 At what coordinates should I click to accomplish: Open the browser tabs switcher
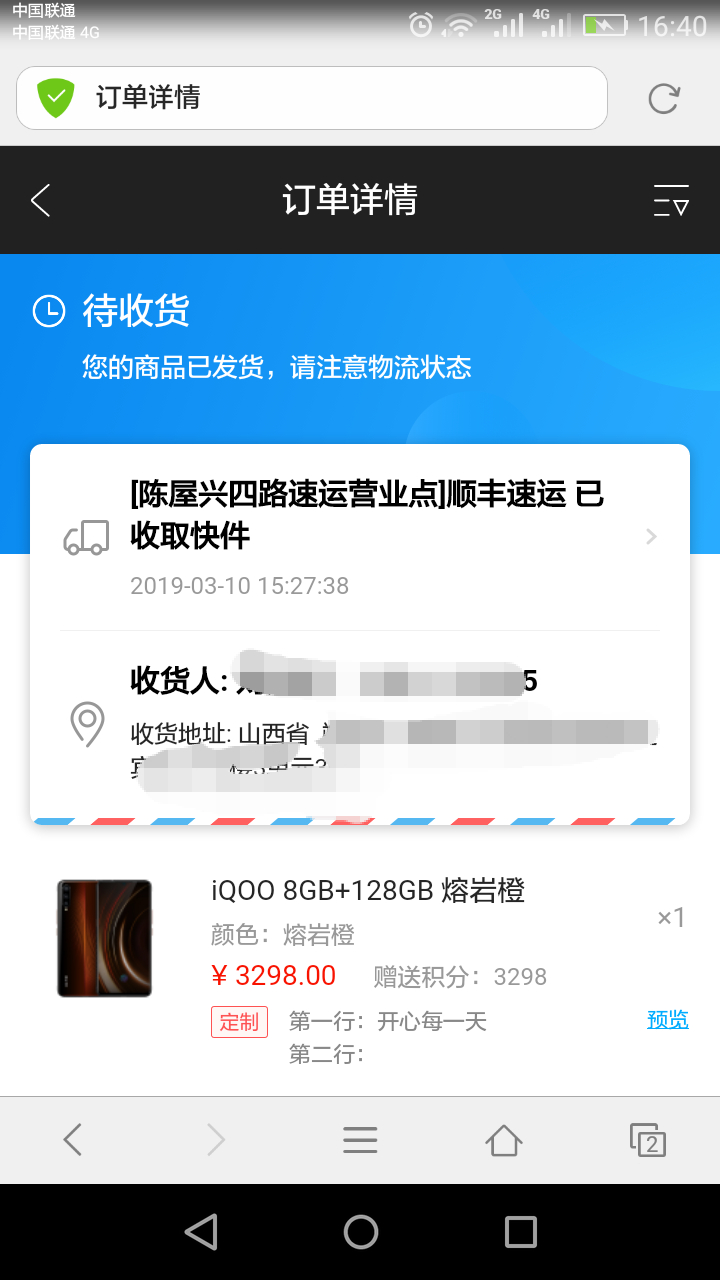pyautogui.click(x=648, y=1139)
